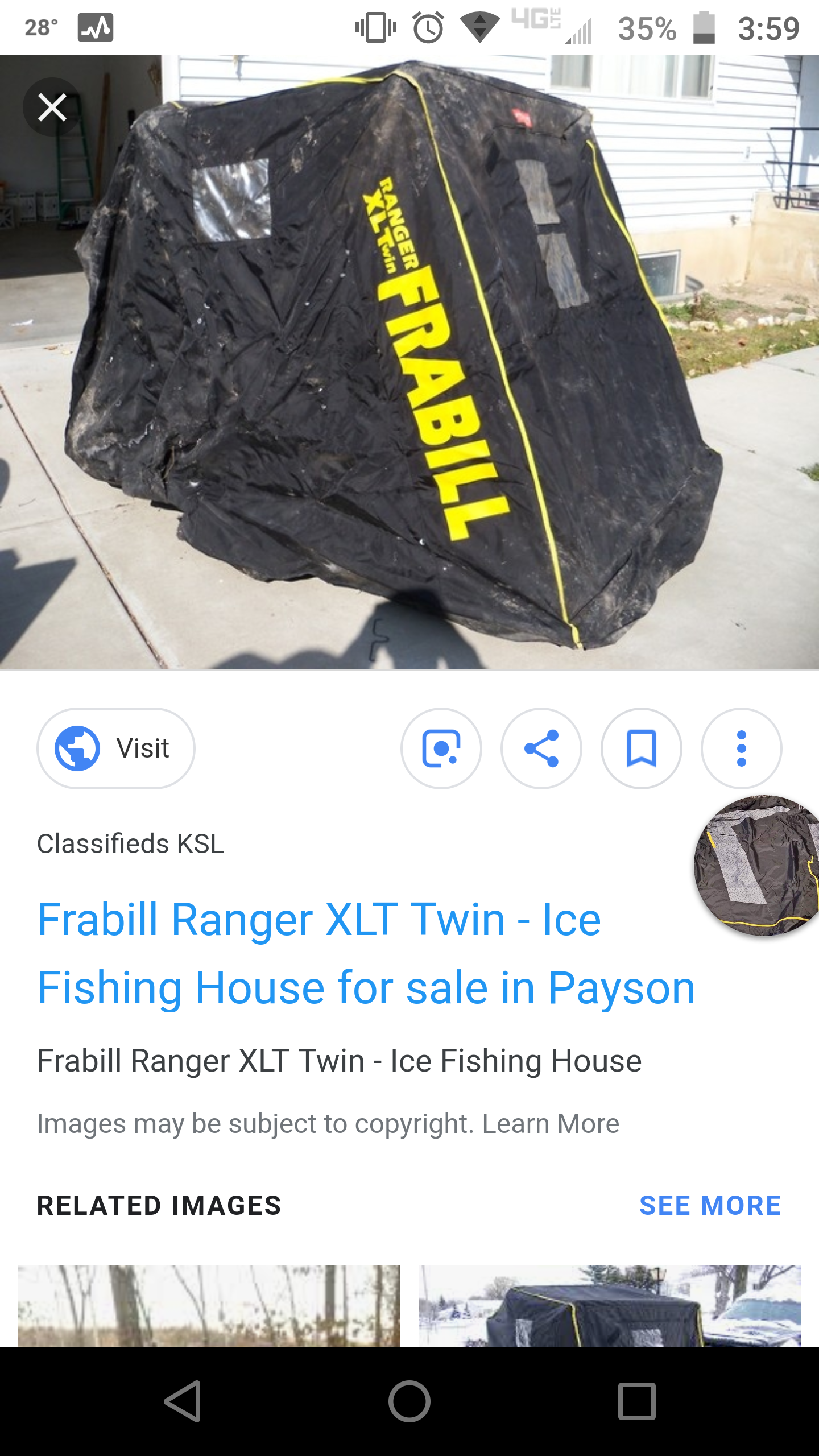The height and width of the screenshot is (1456, 819).
Task: Bookmark this image to collections
Action: tap(642, 748)
